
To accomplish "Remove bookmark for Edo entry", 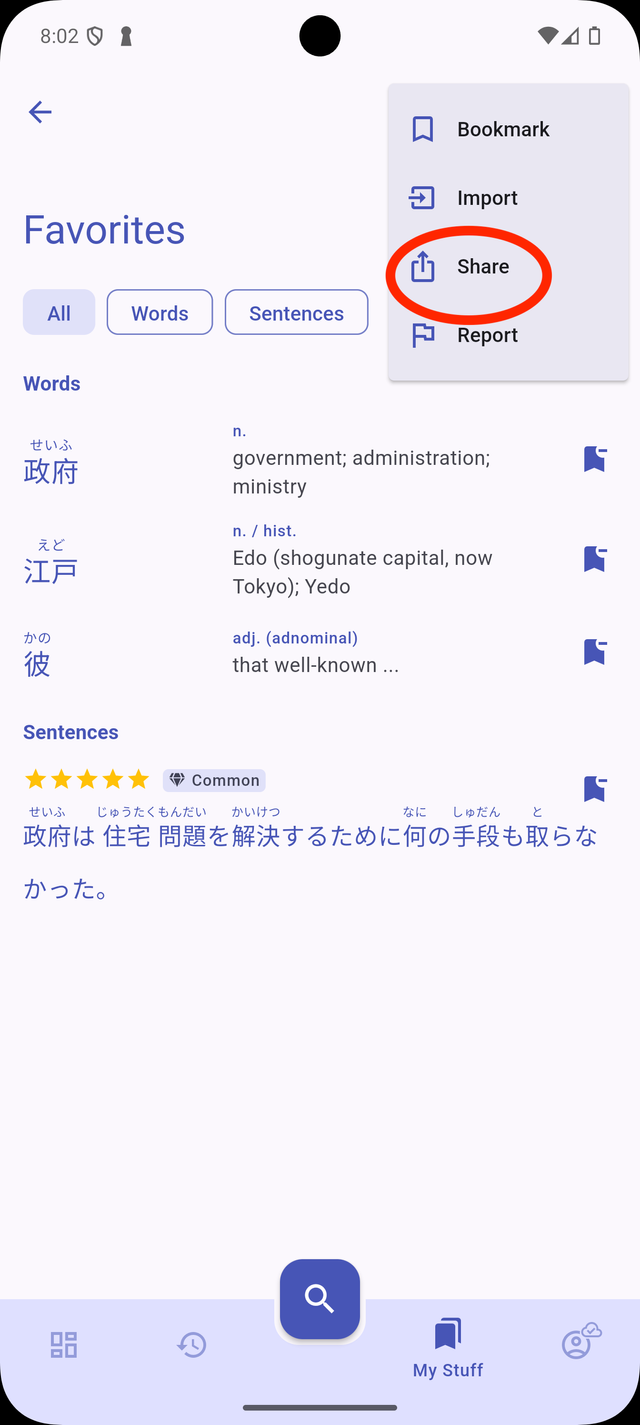I will tap(595, 559).
